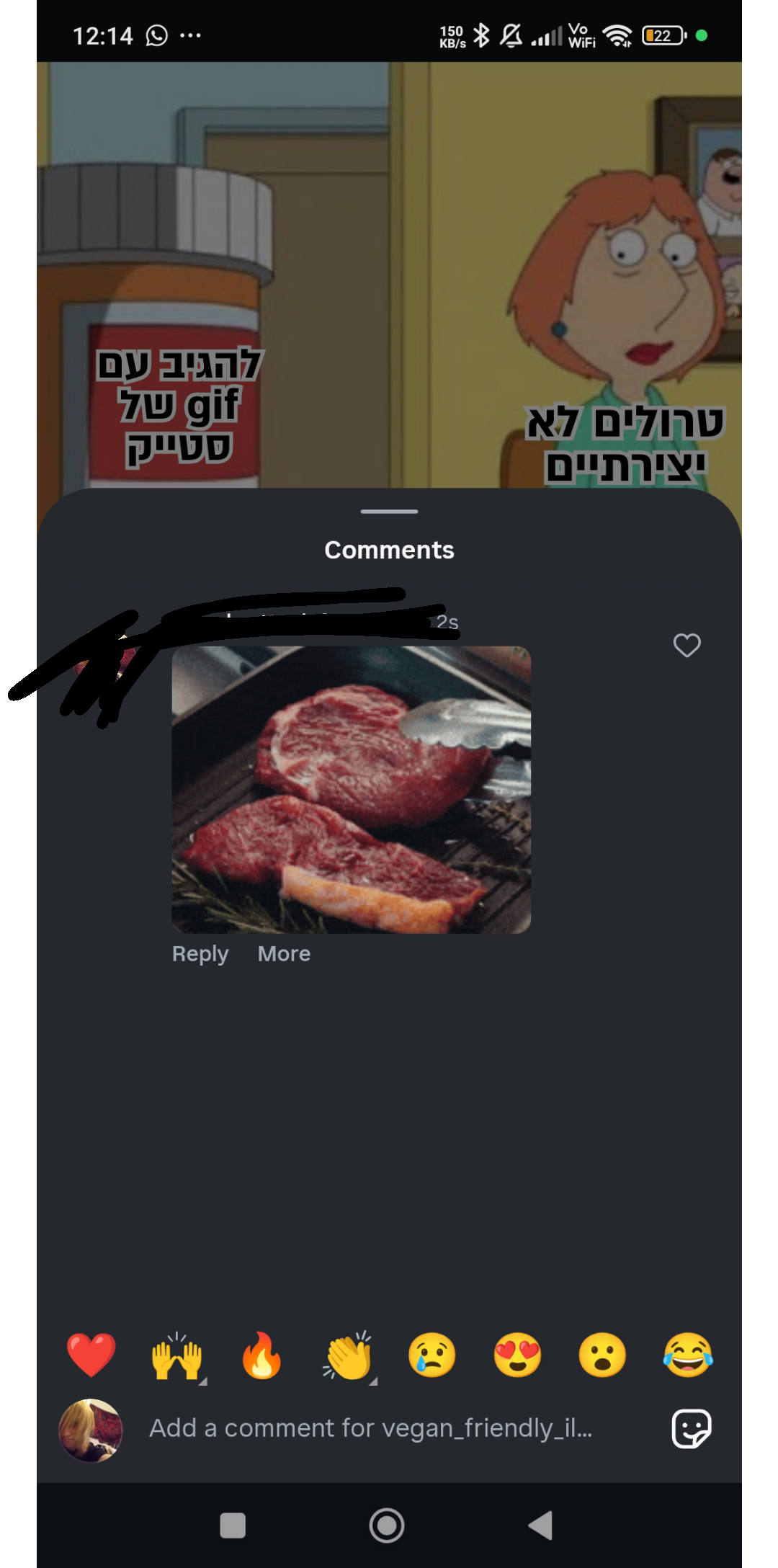
Task: React with the heart-eyes emoji
Action: [x=517, y=1355]
